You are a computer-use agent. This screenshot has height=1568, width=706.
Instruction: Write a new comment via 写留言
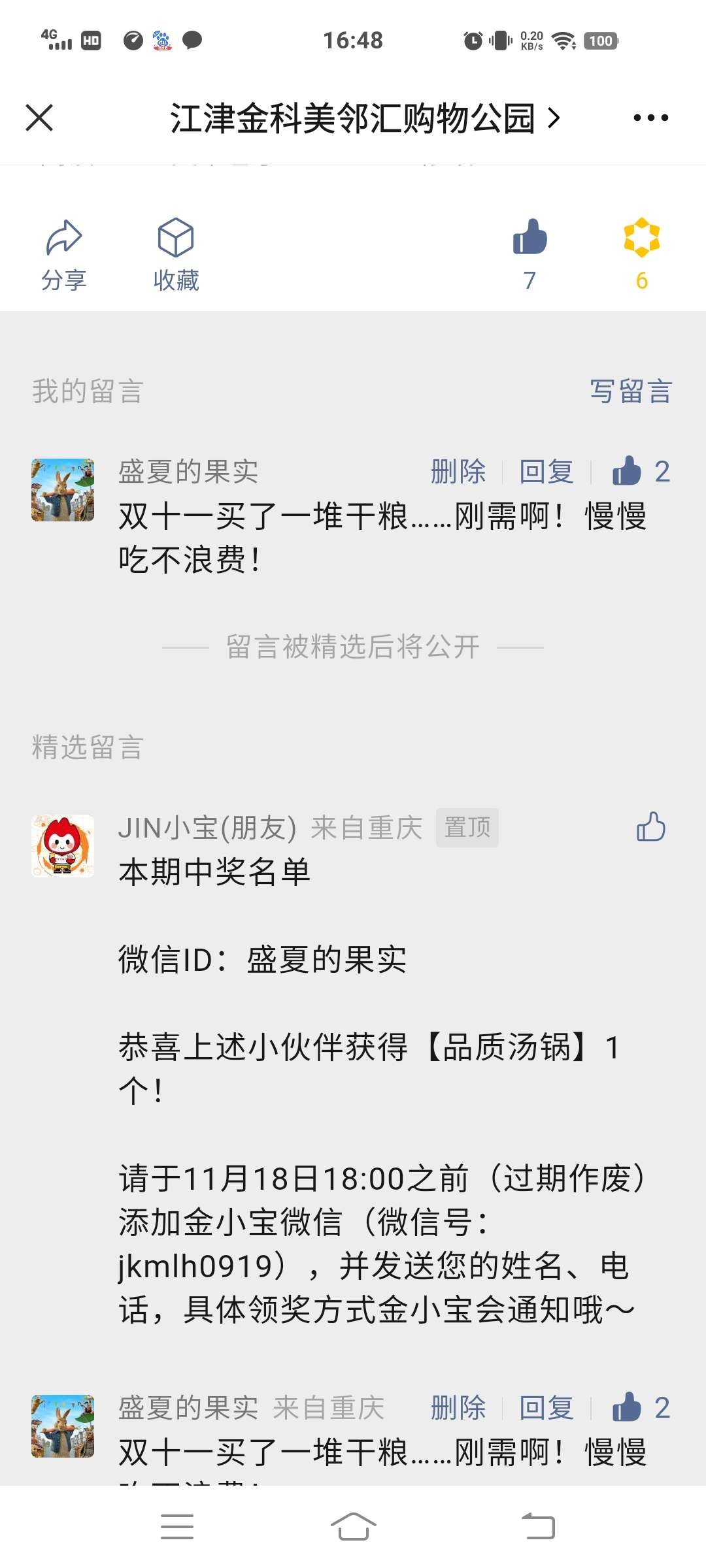[630, 391]
